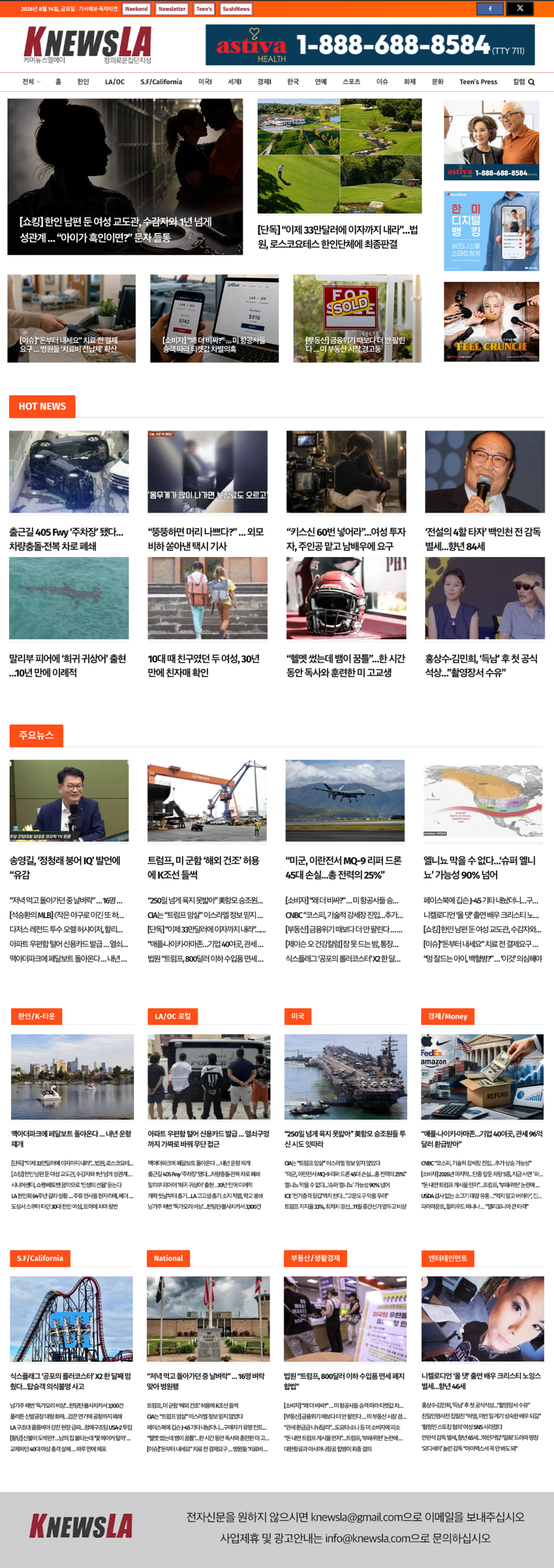Image resolution: width=554 pixels, height=1568 pixels.
Task: Open the Facebook page button
Action: 490,9
